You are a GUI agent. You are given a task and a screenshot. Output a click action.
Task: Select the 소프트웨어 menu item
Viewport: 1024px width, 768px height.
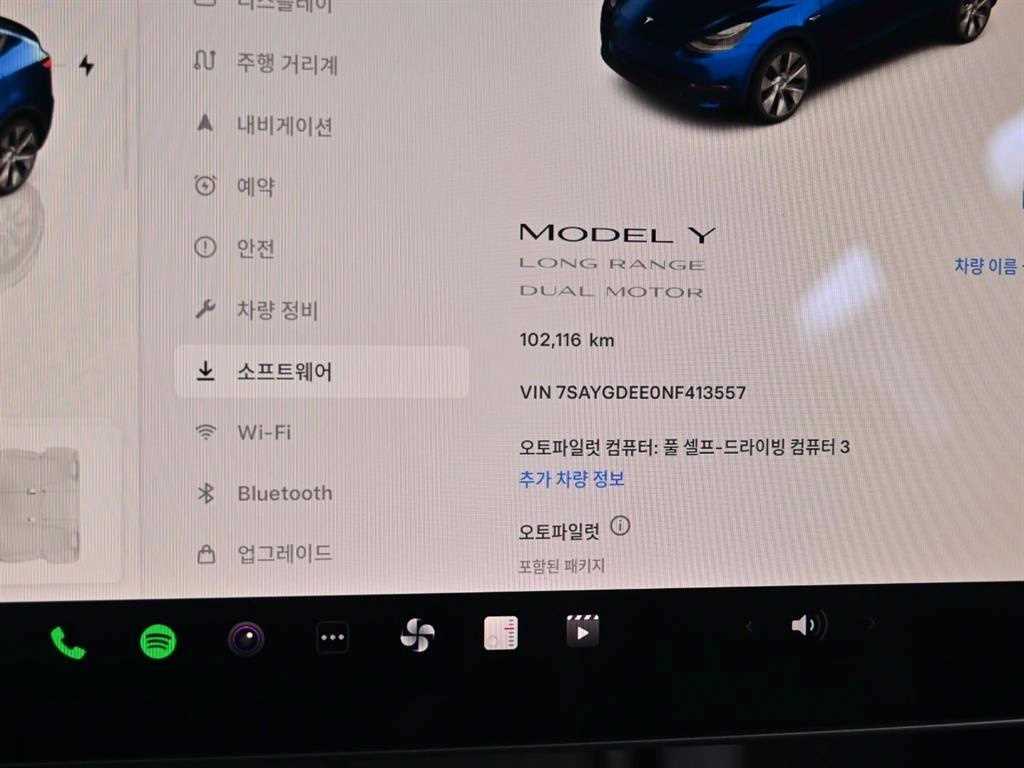pos(284,371)
